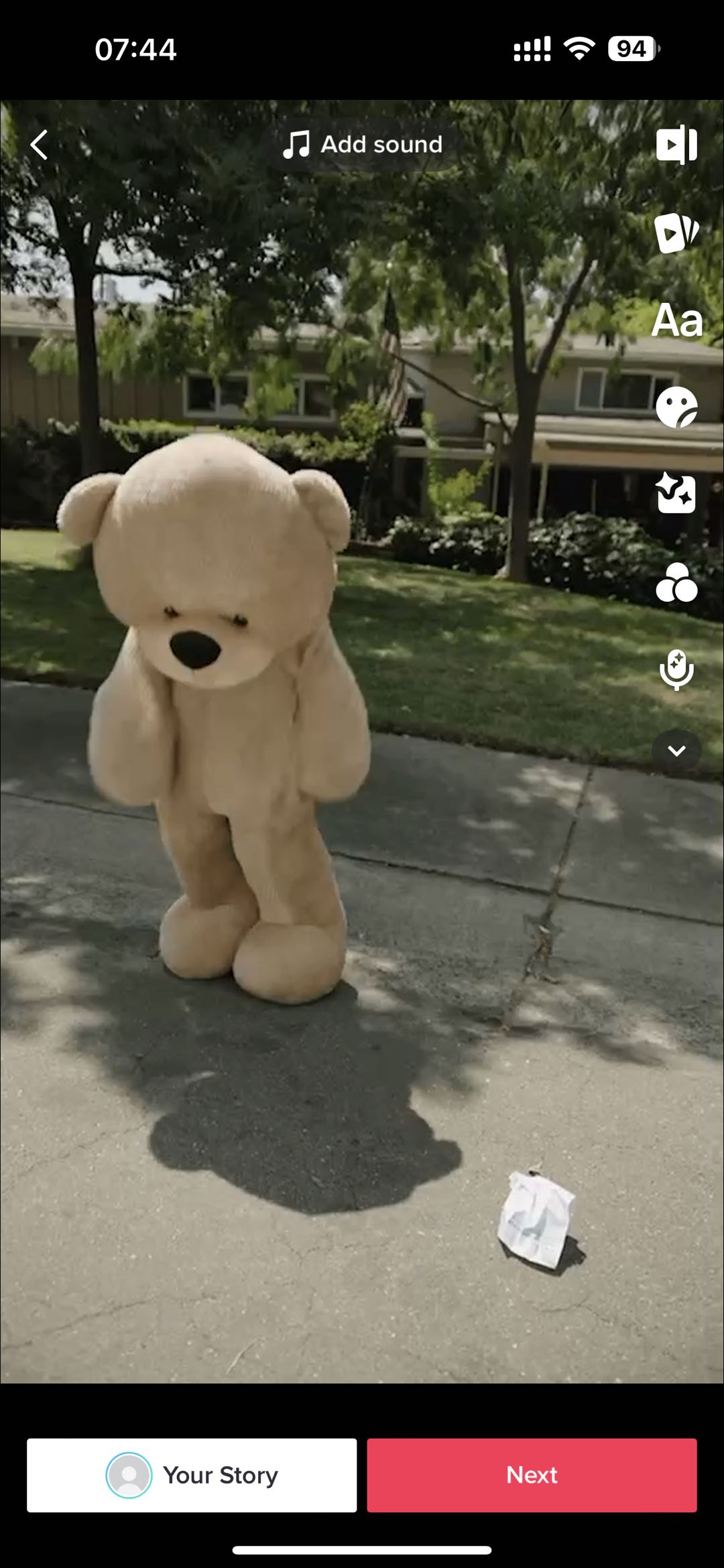Viewport: 724px width, 1568px height.
Task: Open the stickers panel
Action: click(676, 407)
